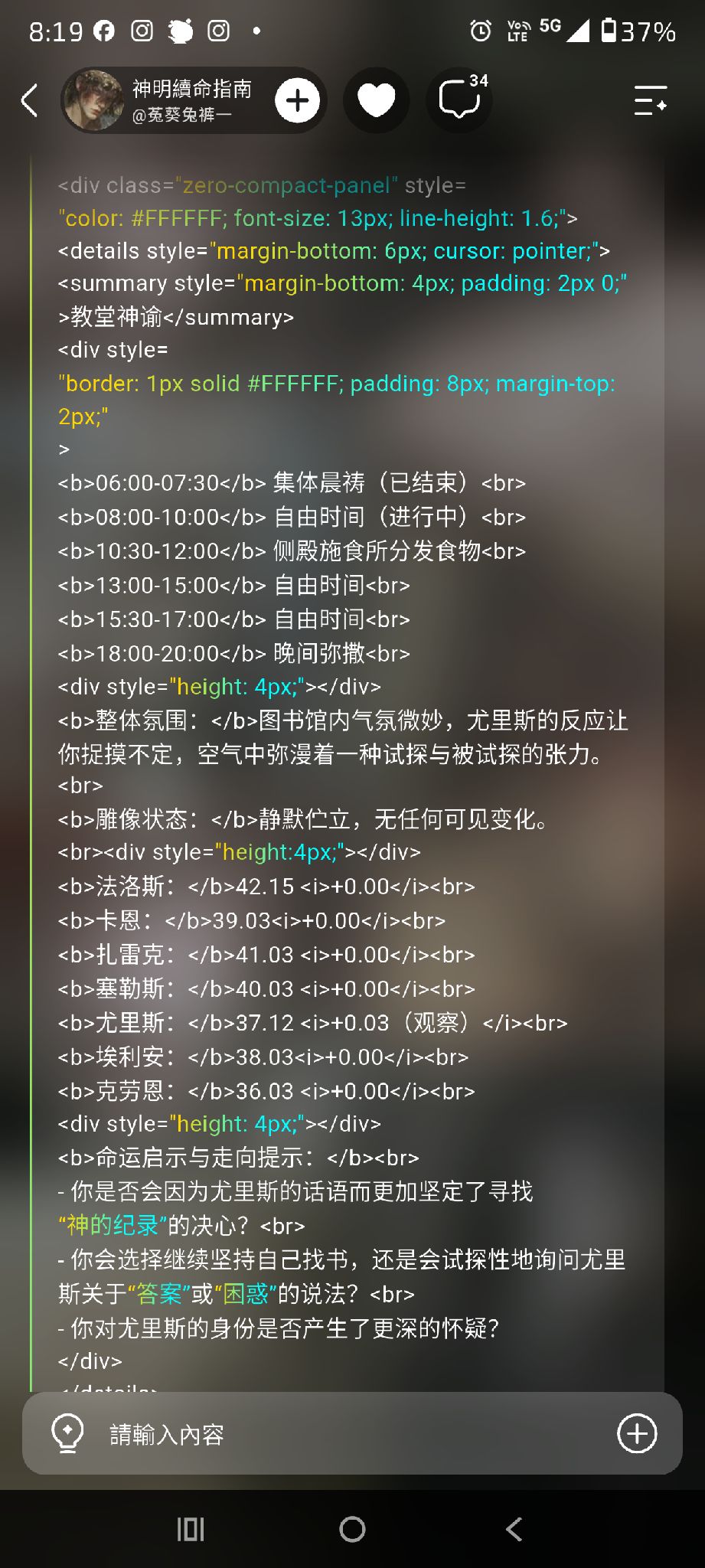Open the plus attachment button in input bar
This screenshot has width=705, height=1568.
pos(637,1434)
